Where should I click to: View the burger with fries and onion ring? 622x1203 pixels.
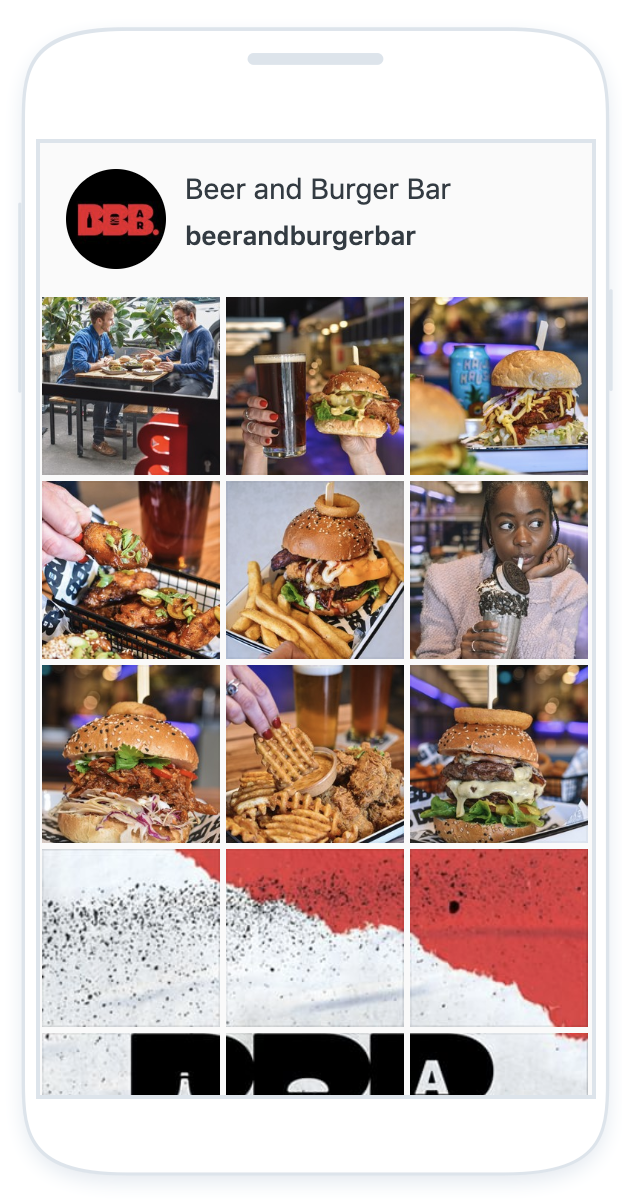coord(315,570)
